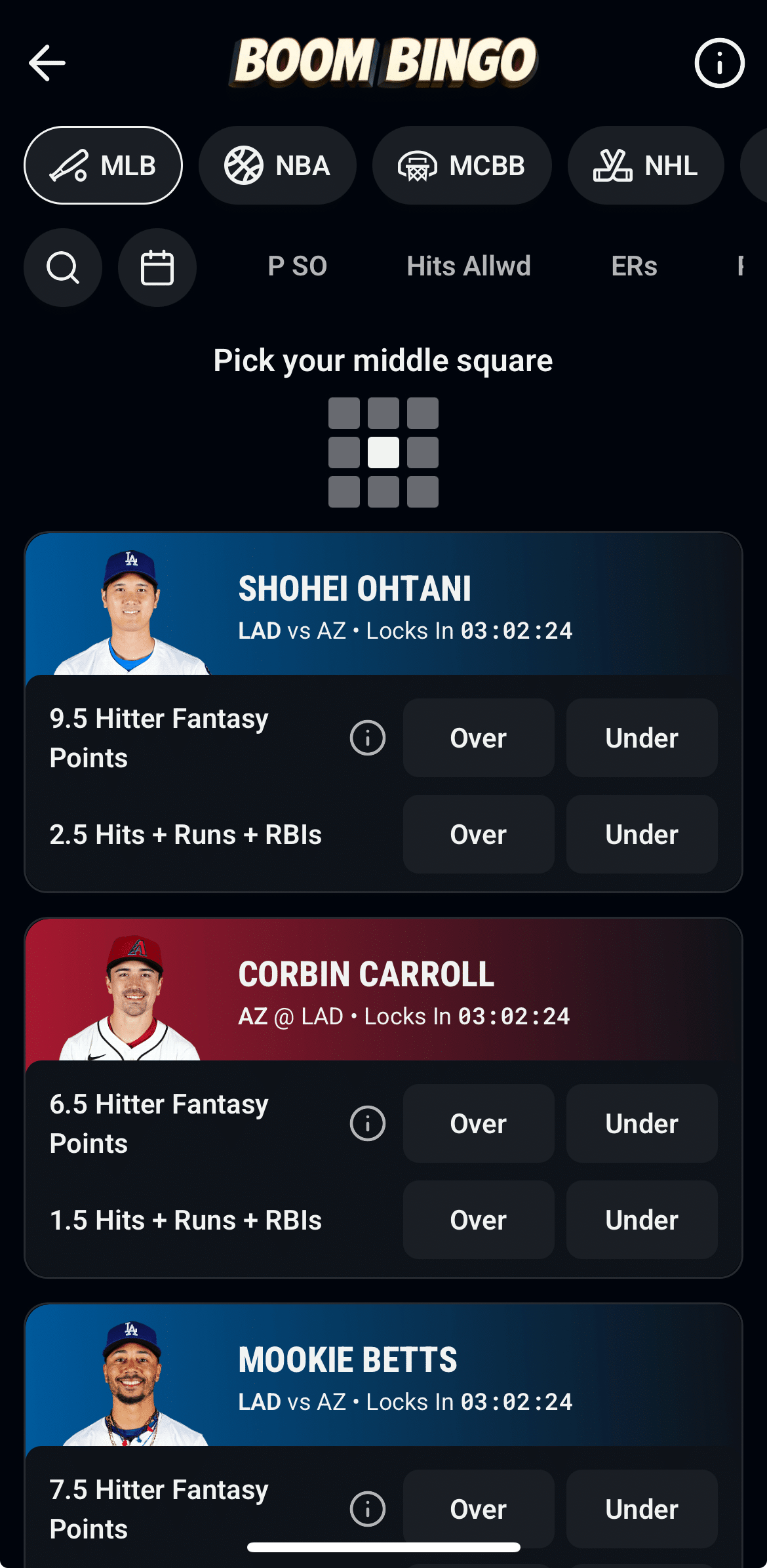
Task: Filter by the Hits Allwd stat
Action: 468,266
